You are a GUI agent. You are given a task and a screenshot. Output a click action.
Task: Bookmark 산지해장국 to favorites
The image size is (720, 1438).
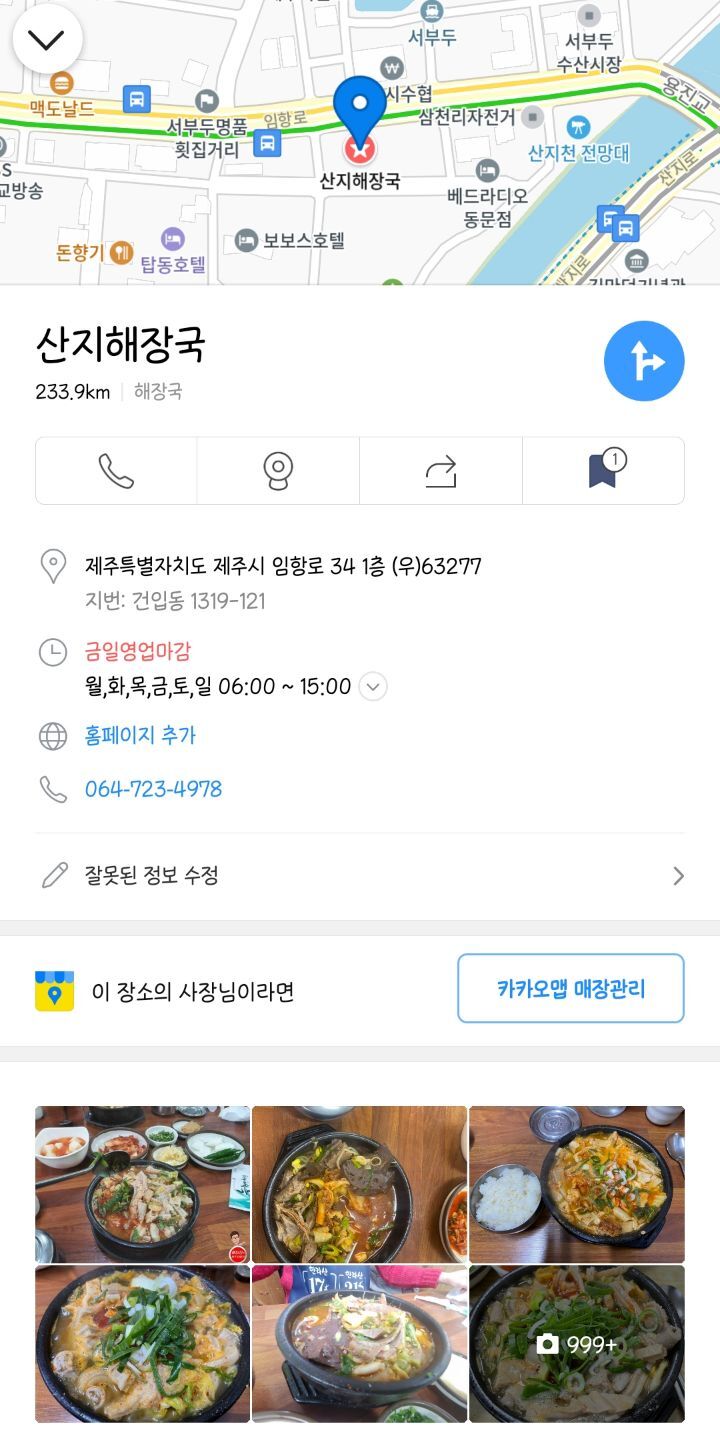pyautogui.click(x=603, y=470)
